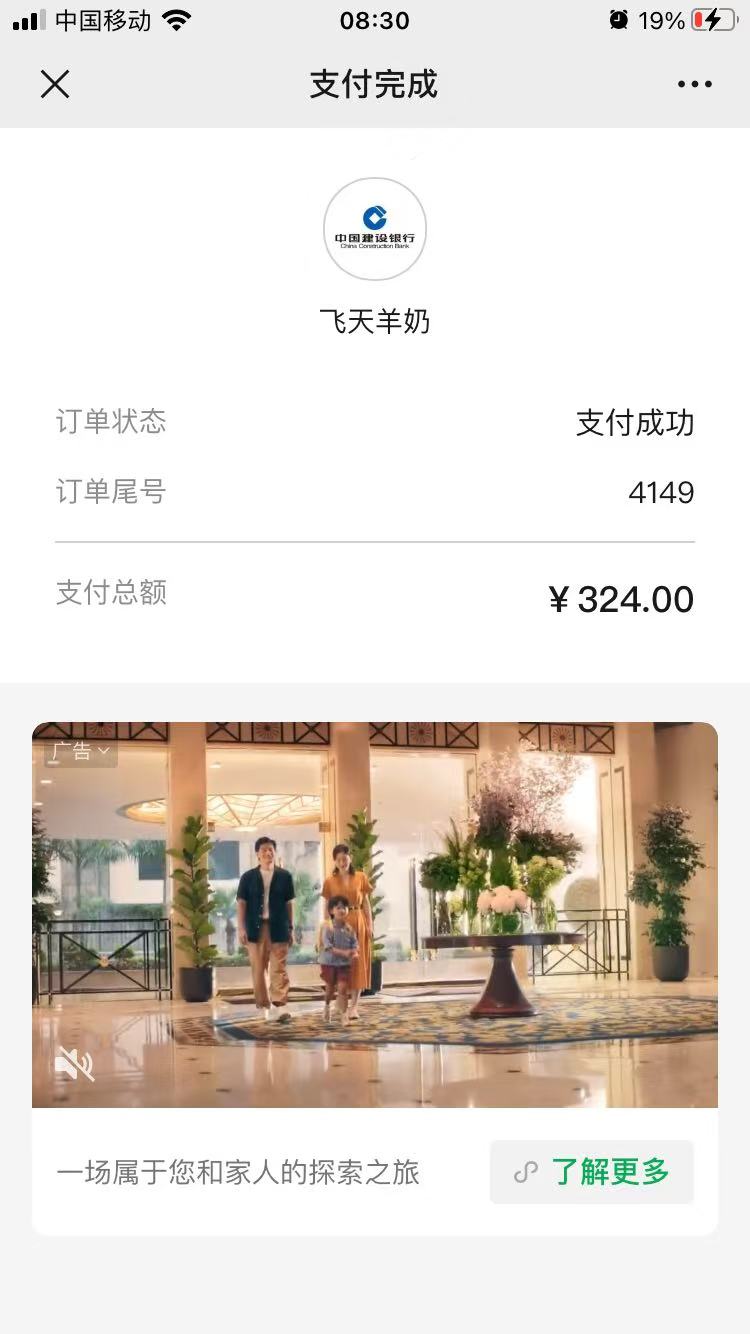This screenshot has width=750, height=1334.
Task: Expand the 广告 label dropdown
Action: pos(80,751)
